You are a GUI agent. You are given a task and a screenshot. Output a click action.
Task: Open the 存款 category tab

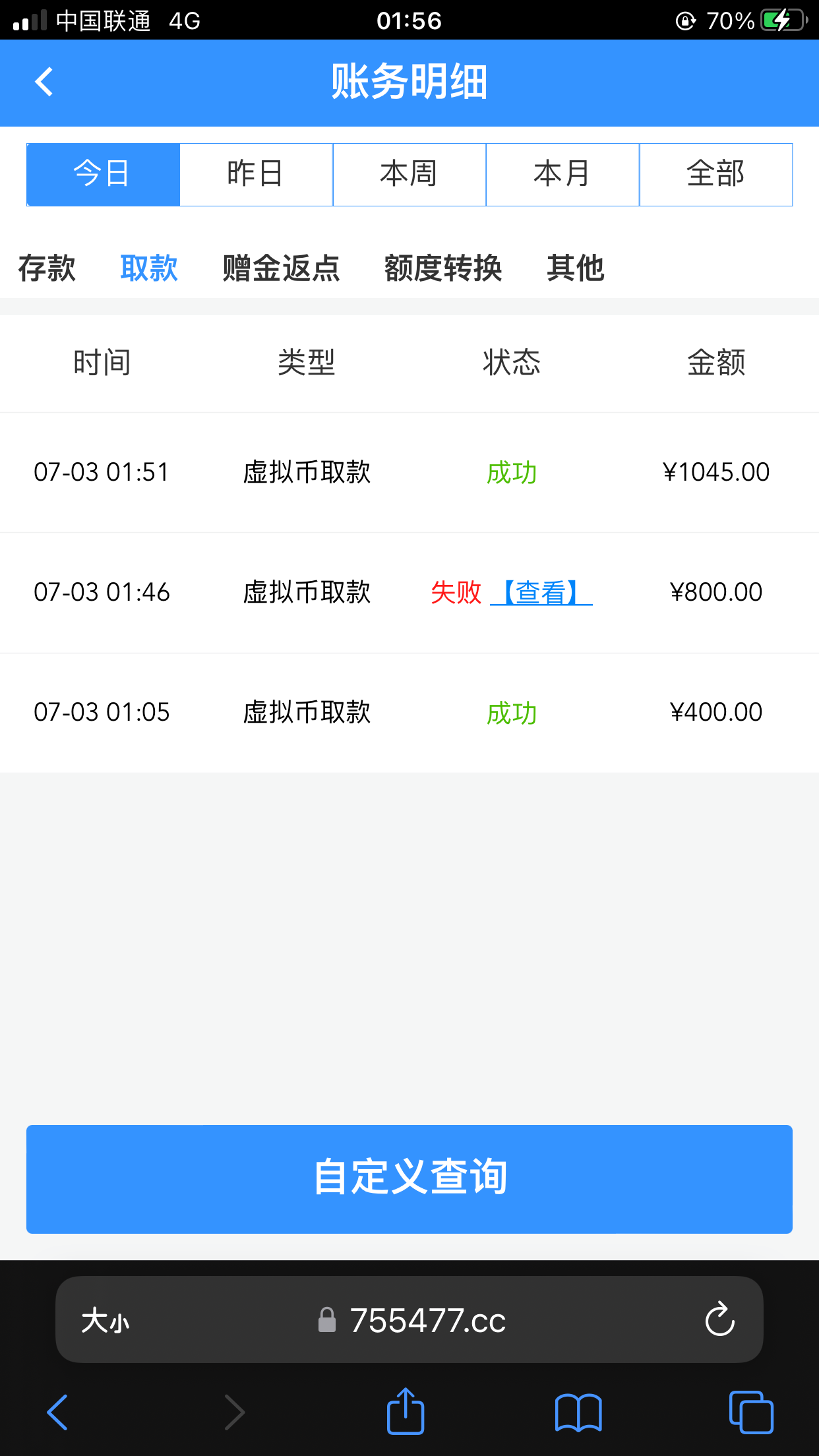pyautogui.click(x=47, y=268)
